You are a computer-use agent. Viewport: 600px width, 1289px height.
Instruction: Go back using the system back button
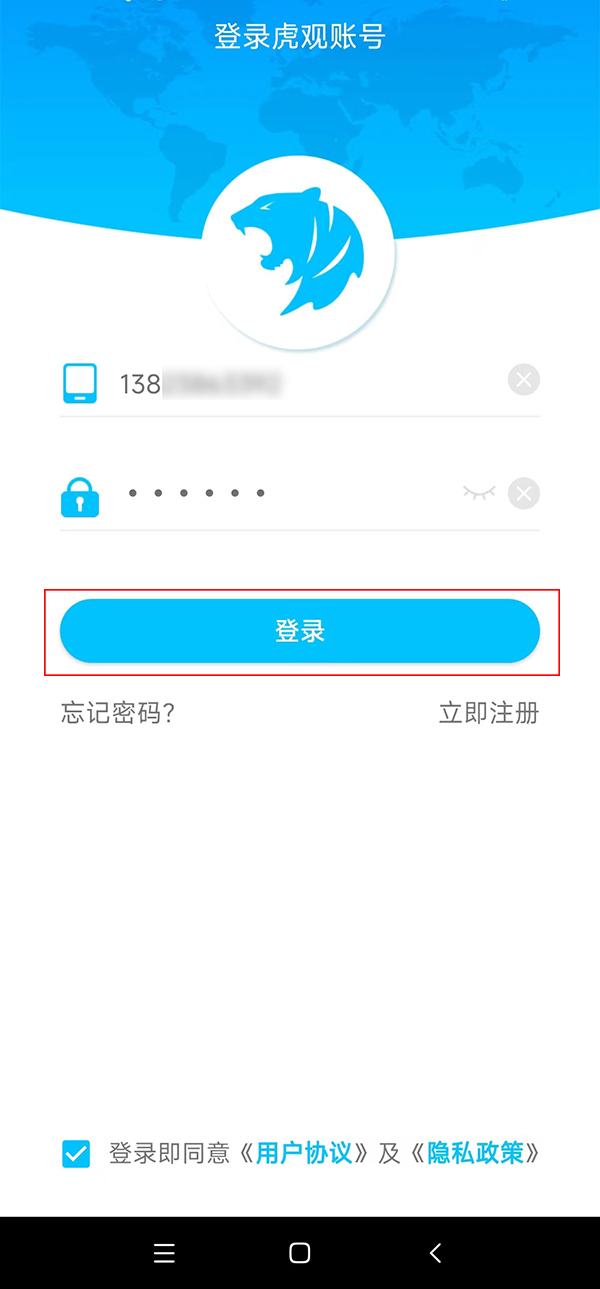(x=435, y=1253)
